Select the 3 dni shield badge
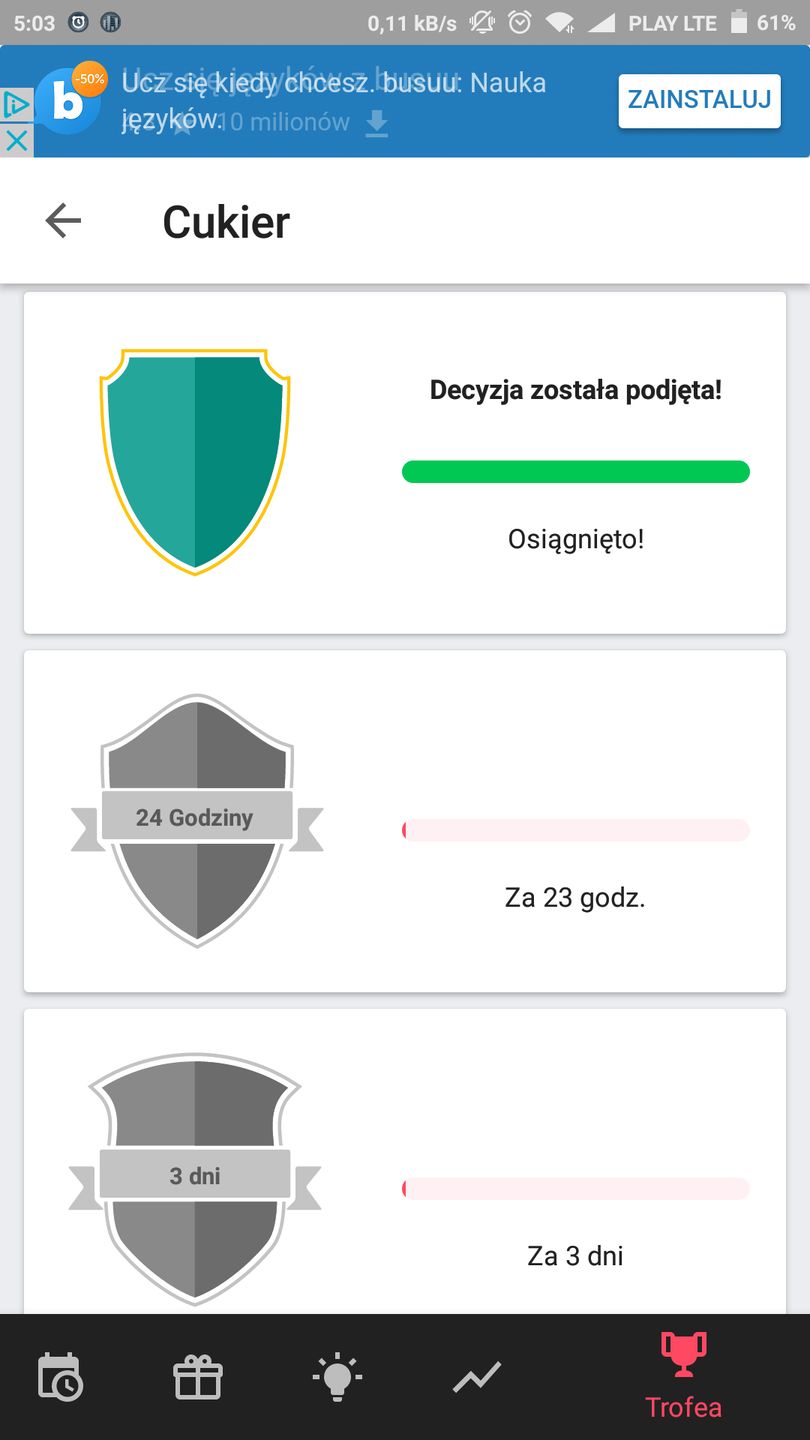 (194, 1176)
